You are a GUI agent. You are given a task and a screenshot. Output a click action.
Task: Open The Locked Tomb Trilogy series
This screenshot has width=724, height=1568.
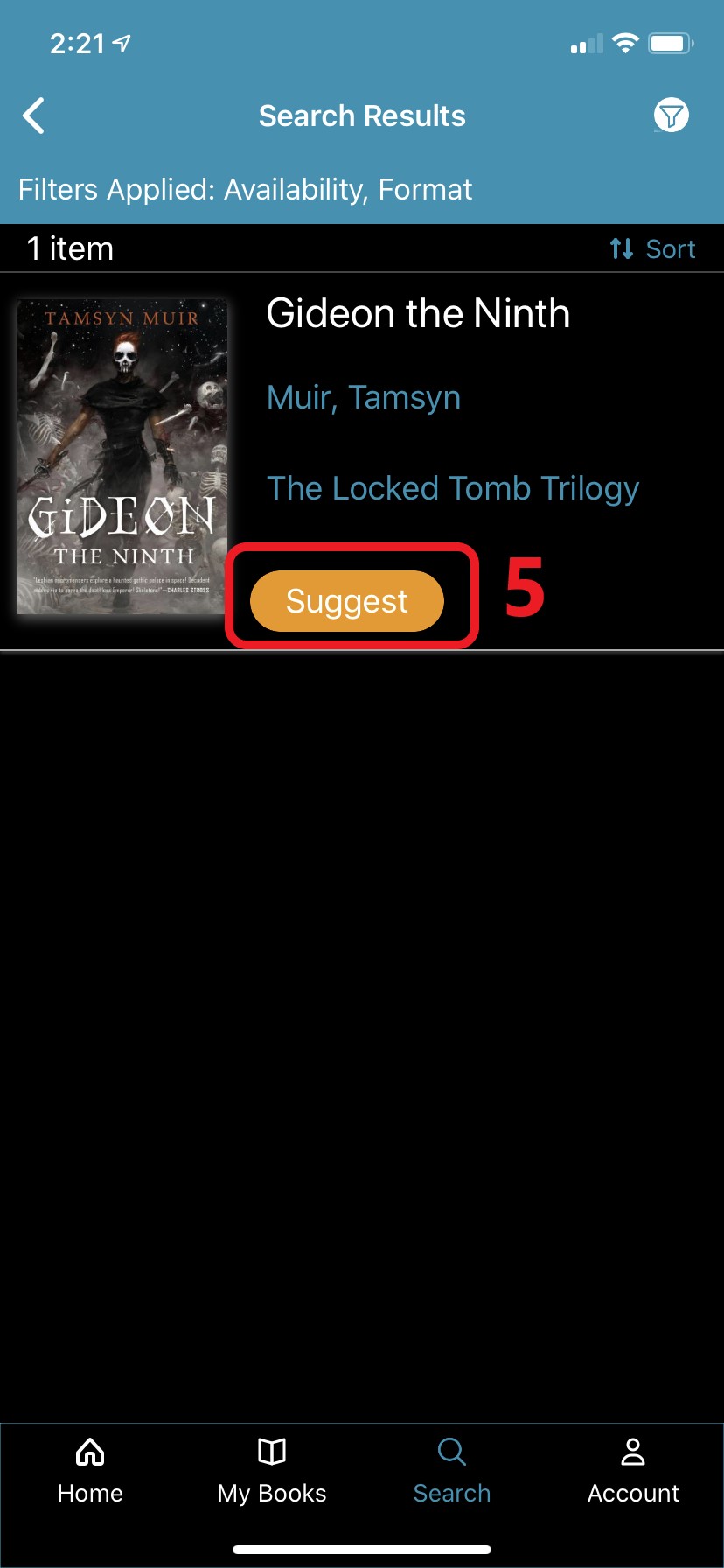point(452,489)
